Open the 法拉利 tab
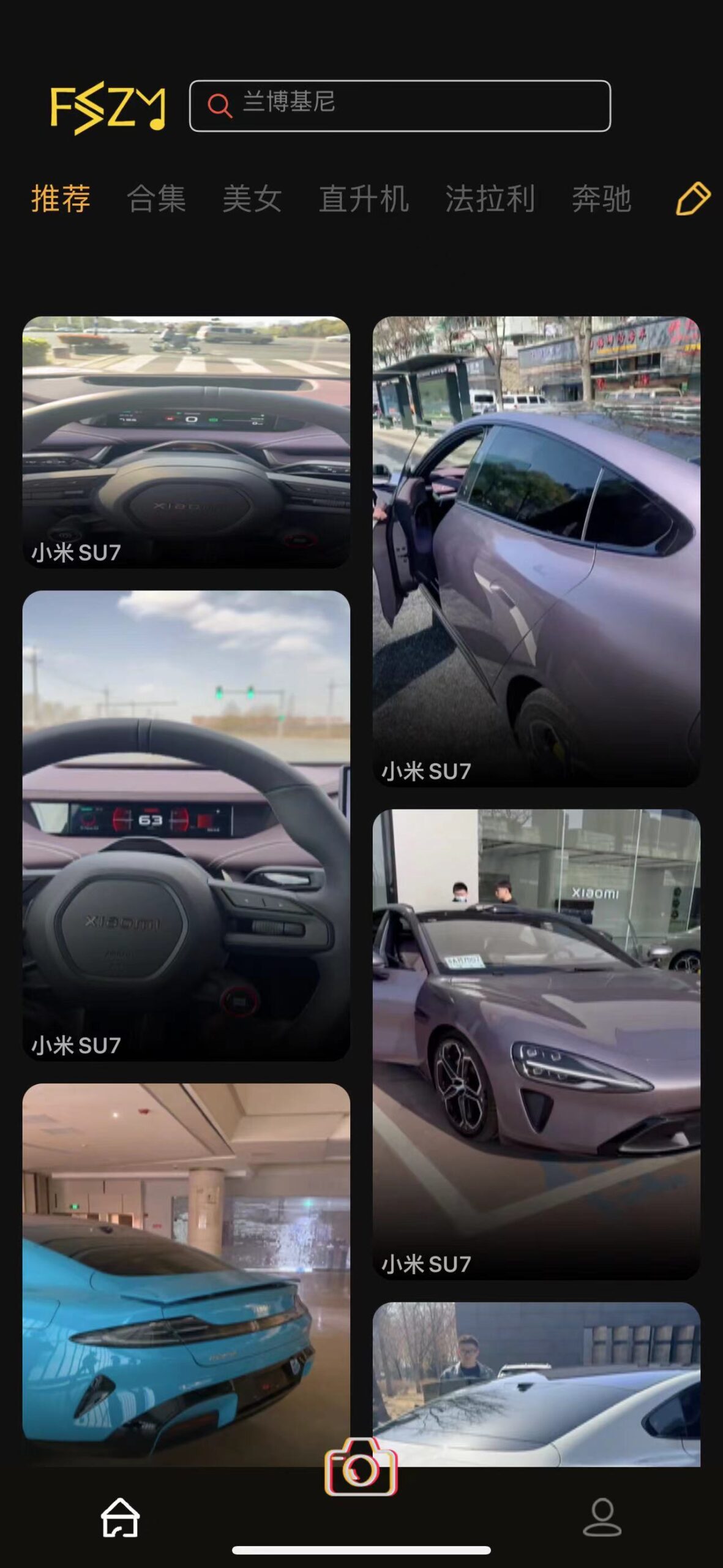Image resolution: width=723 pixels, height=1568 pixels. [x=490, y=199]
